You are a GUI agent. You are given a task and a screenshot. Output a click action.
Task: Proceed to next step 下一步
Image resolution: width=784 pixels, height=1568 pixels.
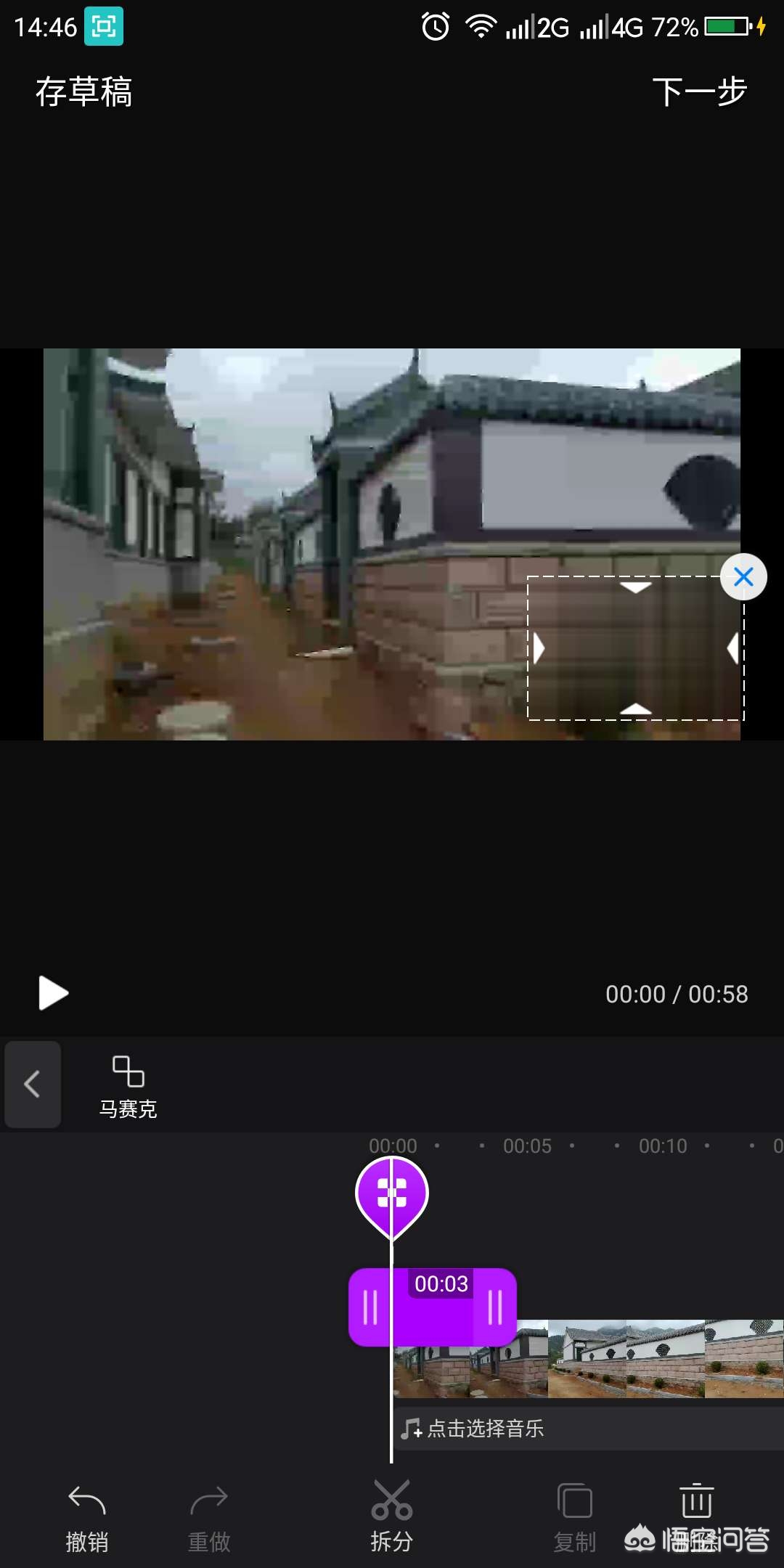[x=699, y=91]
